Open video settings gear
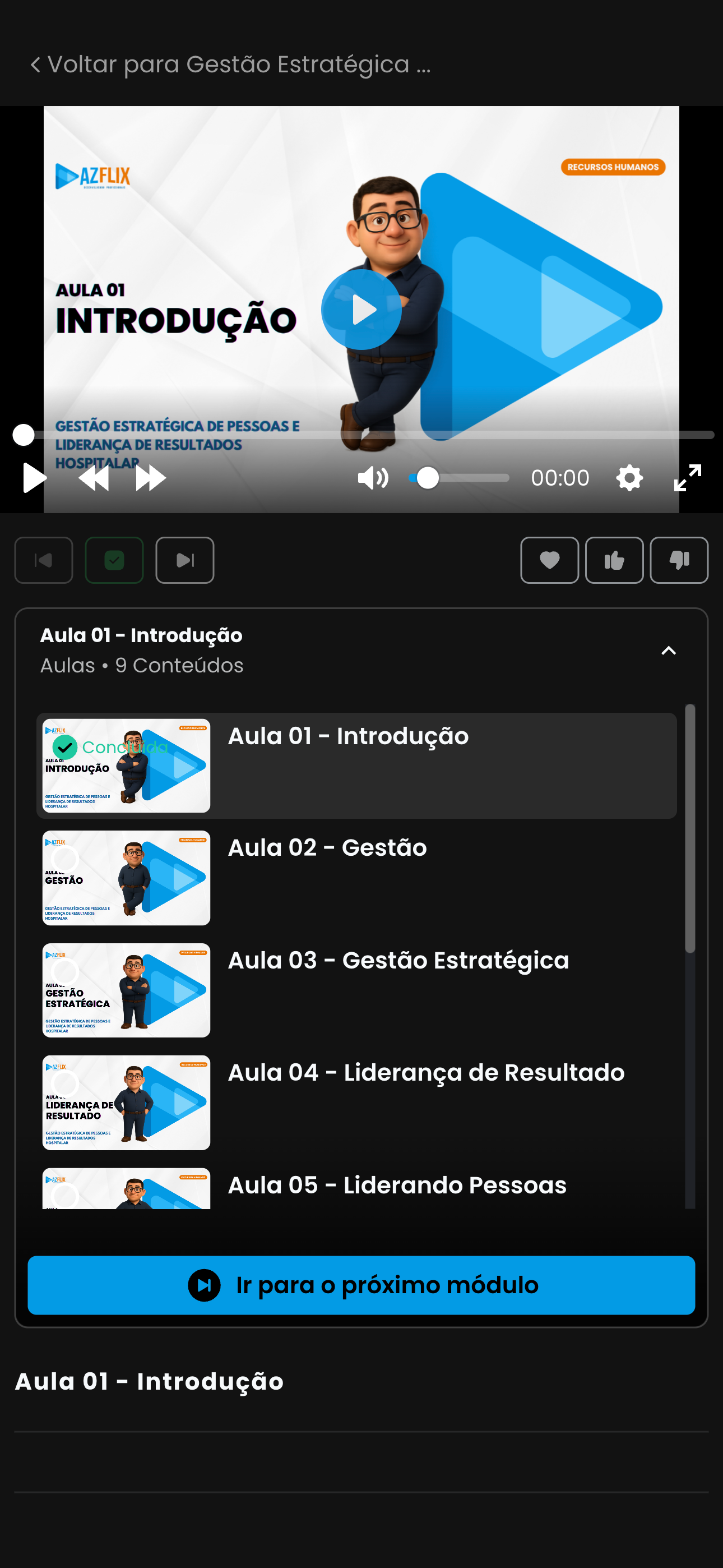This screenshot has width=723, height=1568. coord(629,478)
